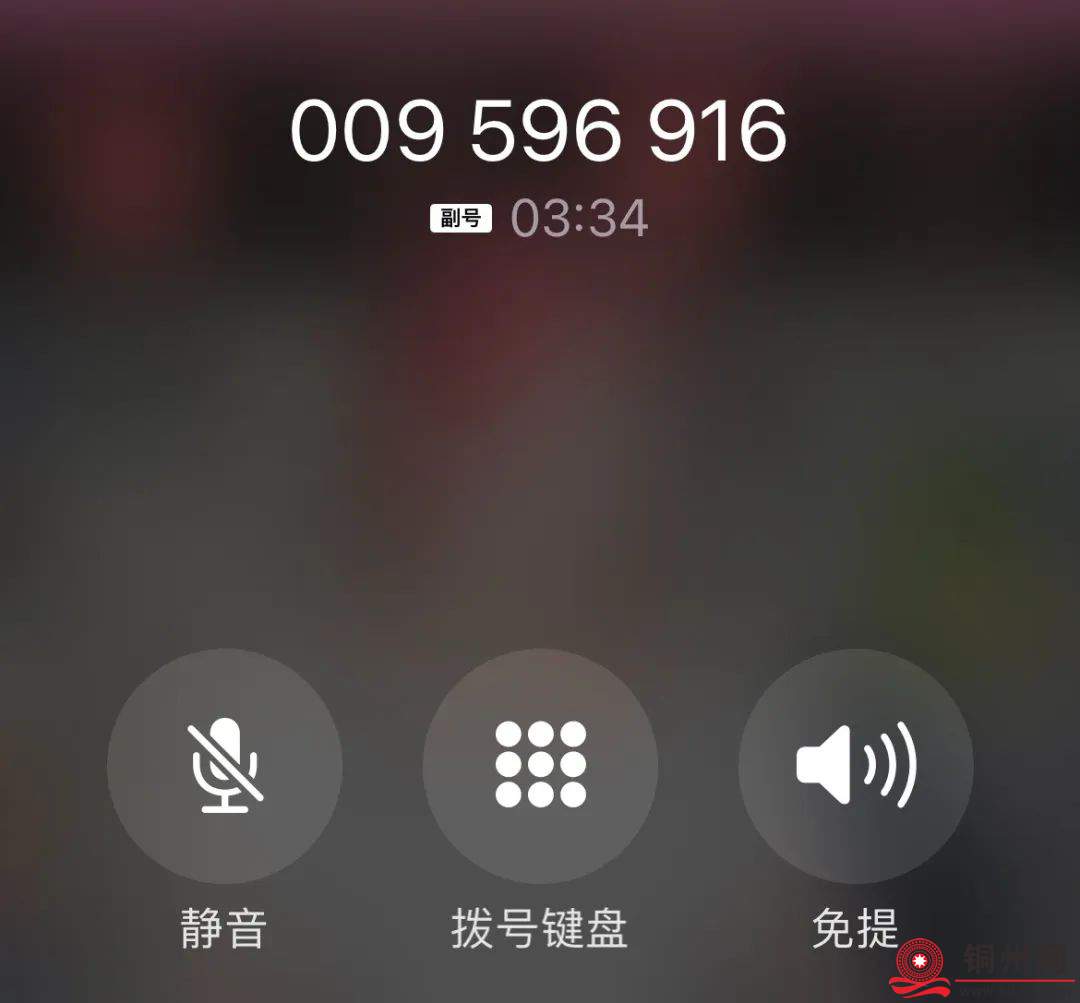Screen dimensions: 1080x1003
Task: Turn on speakerphone
Action: [x=855, y=766]
